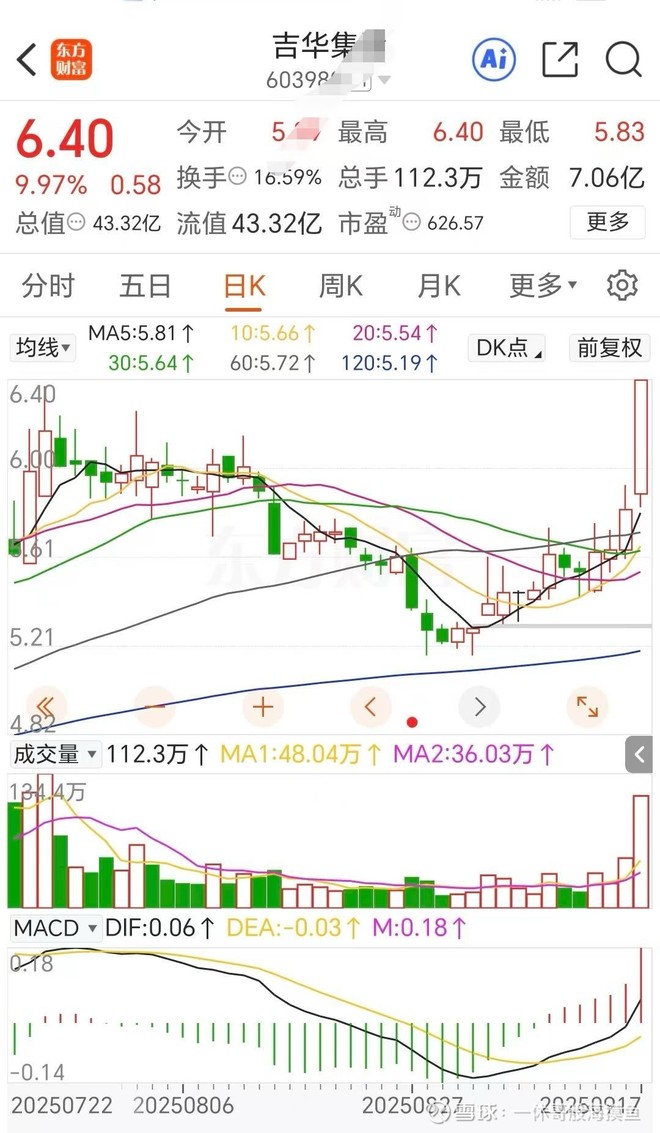Move chart cursor right with the arrow

click(x=479, y=707)
